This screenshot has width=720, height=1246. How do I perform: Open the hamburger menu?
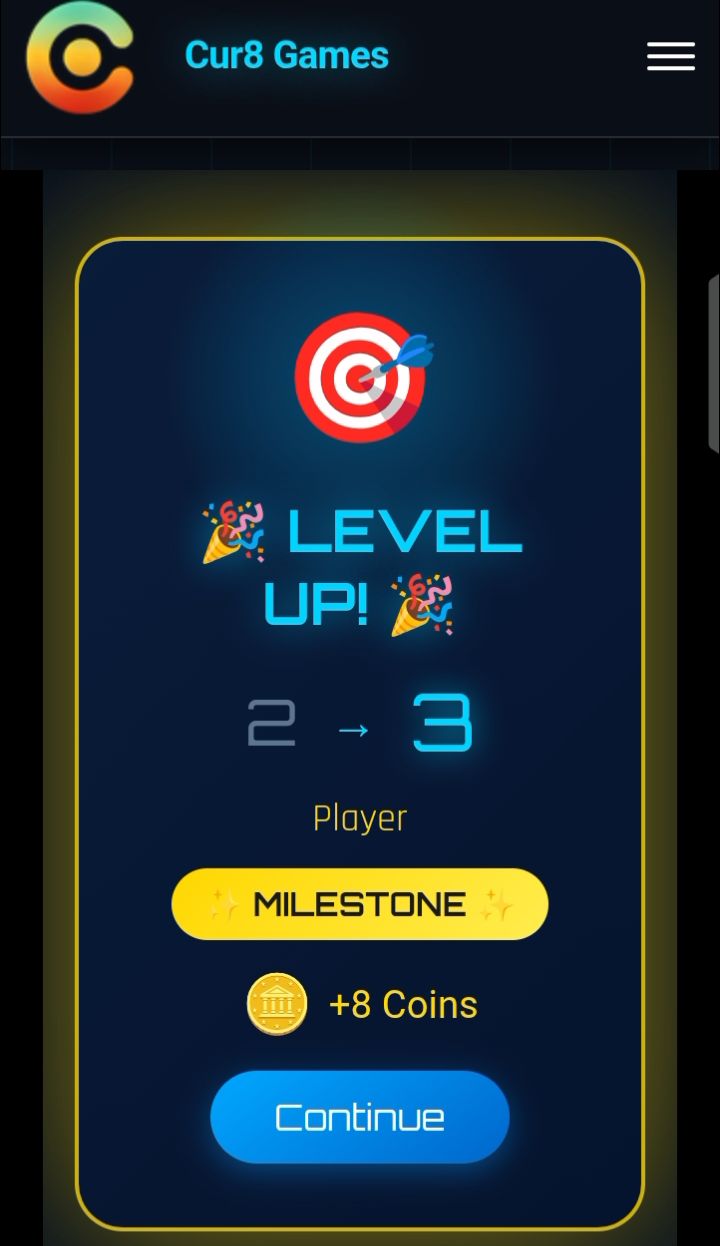[x=670, y=56]
